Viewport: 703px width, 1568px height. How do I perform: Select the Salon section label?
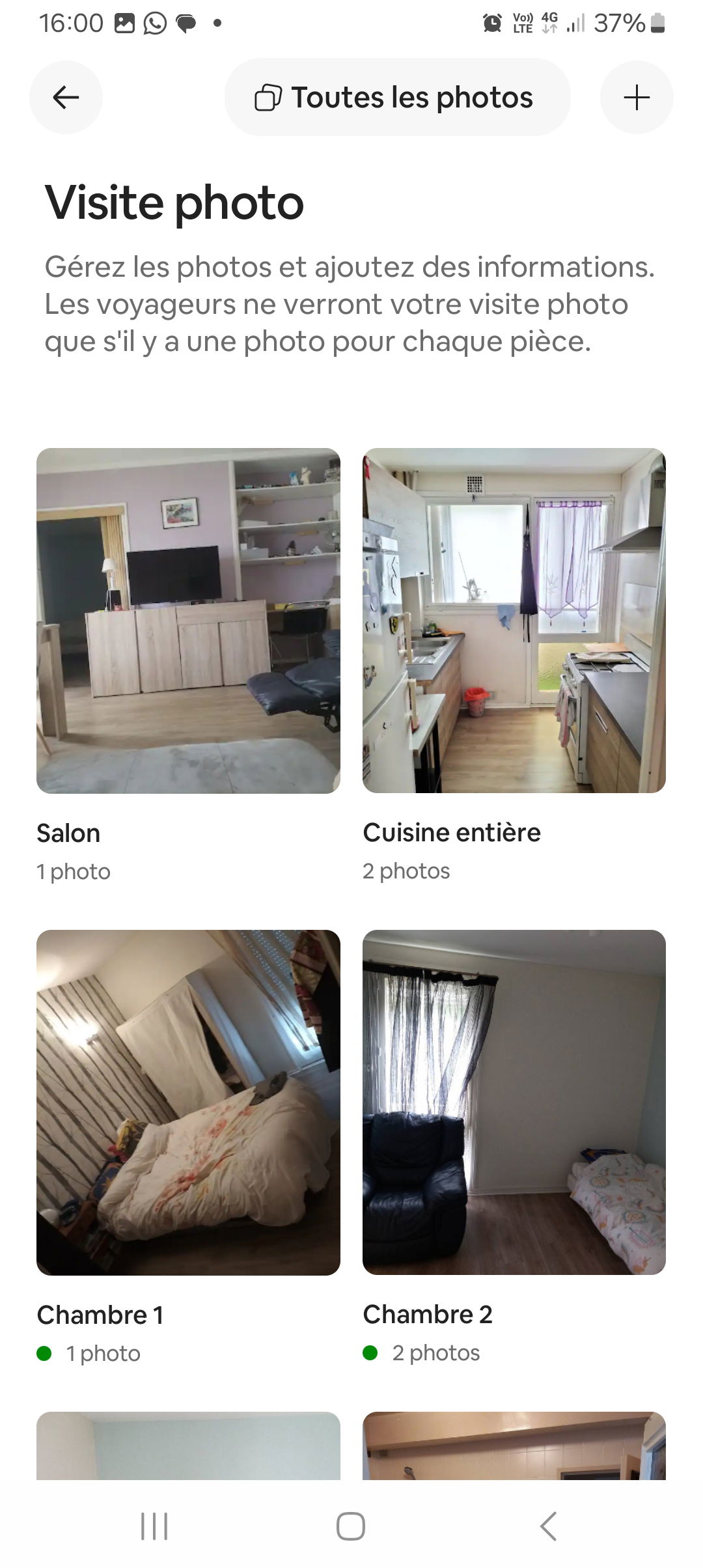point(68,832)
